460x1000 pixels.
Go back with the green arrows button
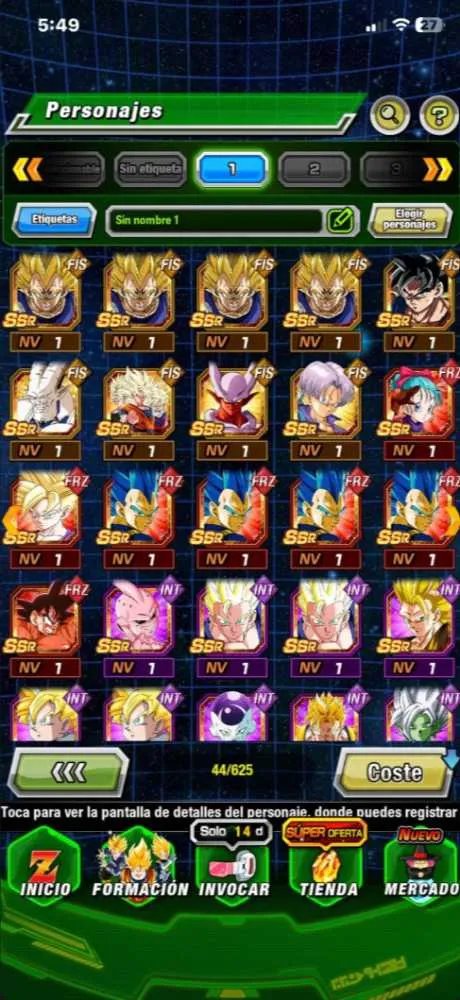[68, 772]
